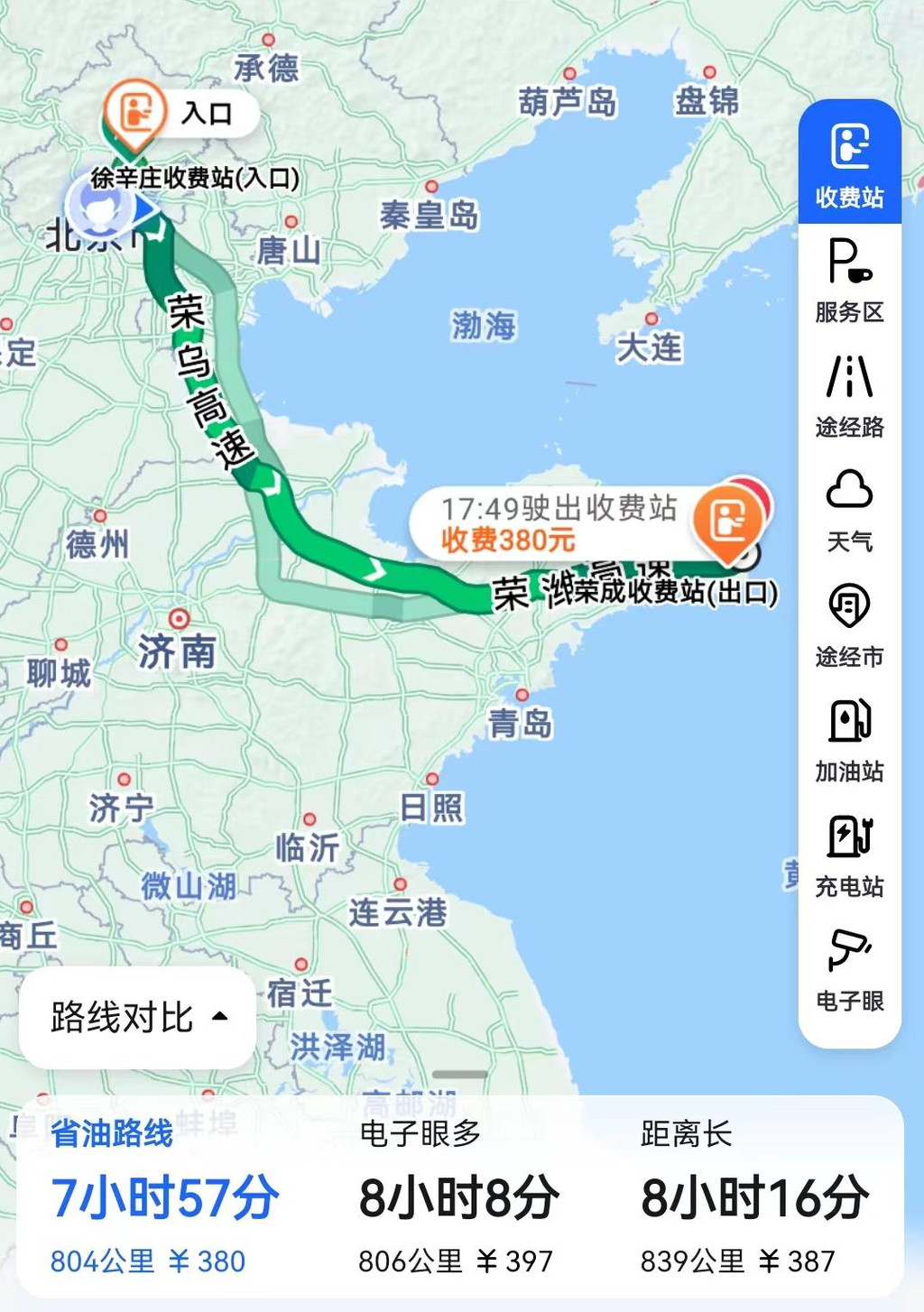Show 加油站 gas stations on map

click(849, 739)
